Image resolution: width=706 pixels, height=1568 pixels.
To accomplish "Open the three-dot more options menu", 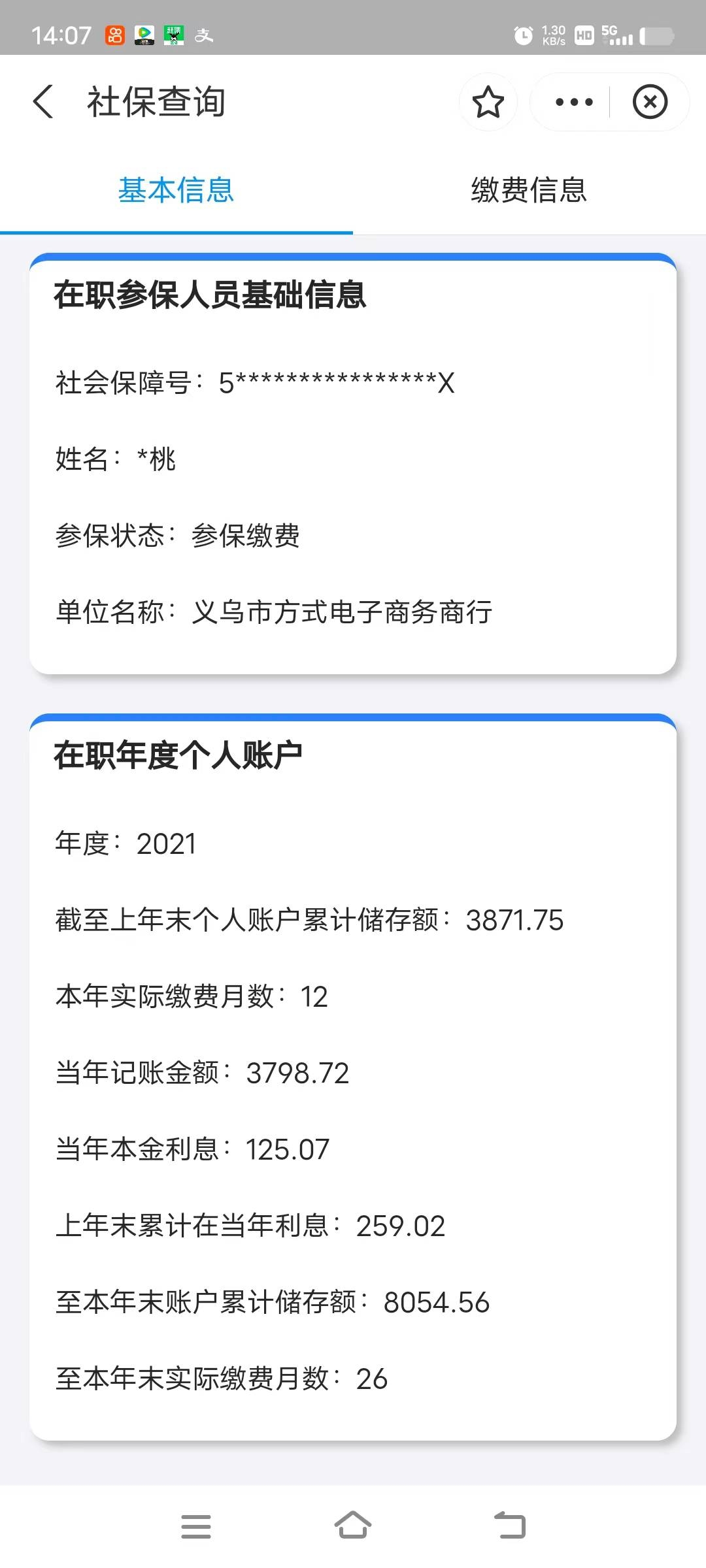I will (573, 103).
